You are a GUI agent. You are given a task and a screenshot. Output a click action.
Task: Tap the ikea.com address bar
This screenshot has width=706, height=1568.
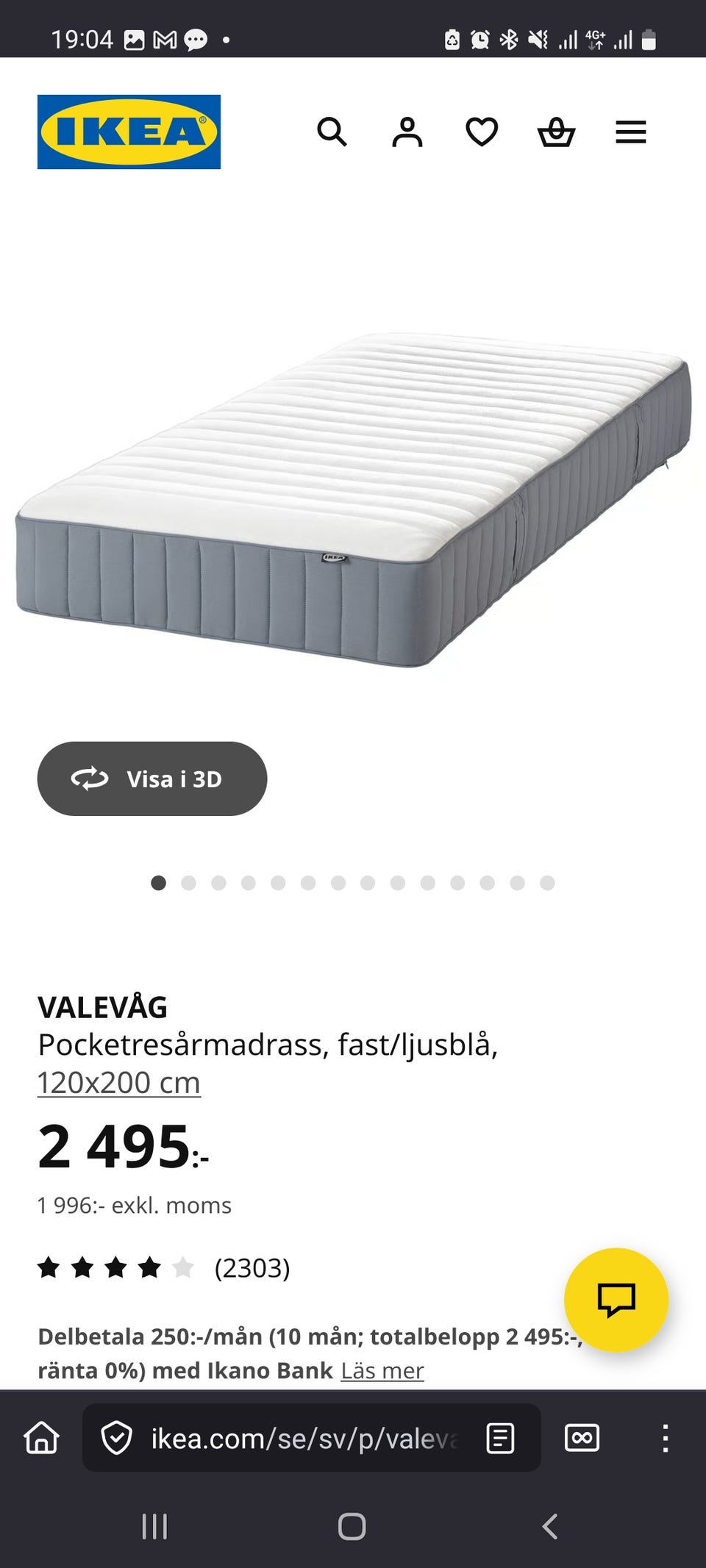coord(302,1438)
